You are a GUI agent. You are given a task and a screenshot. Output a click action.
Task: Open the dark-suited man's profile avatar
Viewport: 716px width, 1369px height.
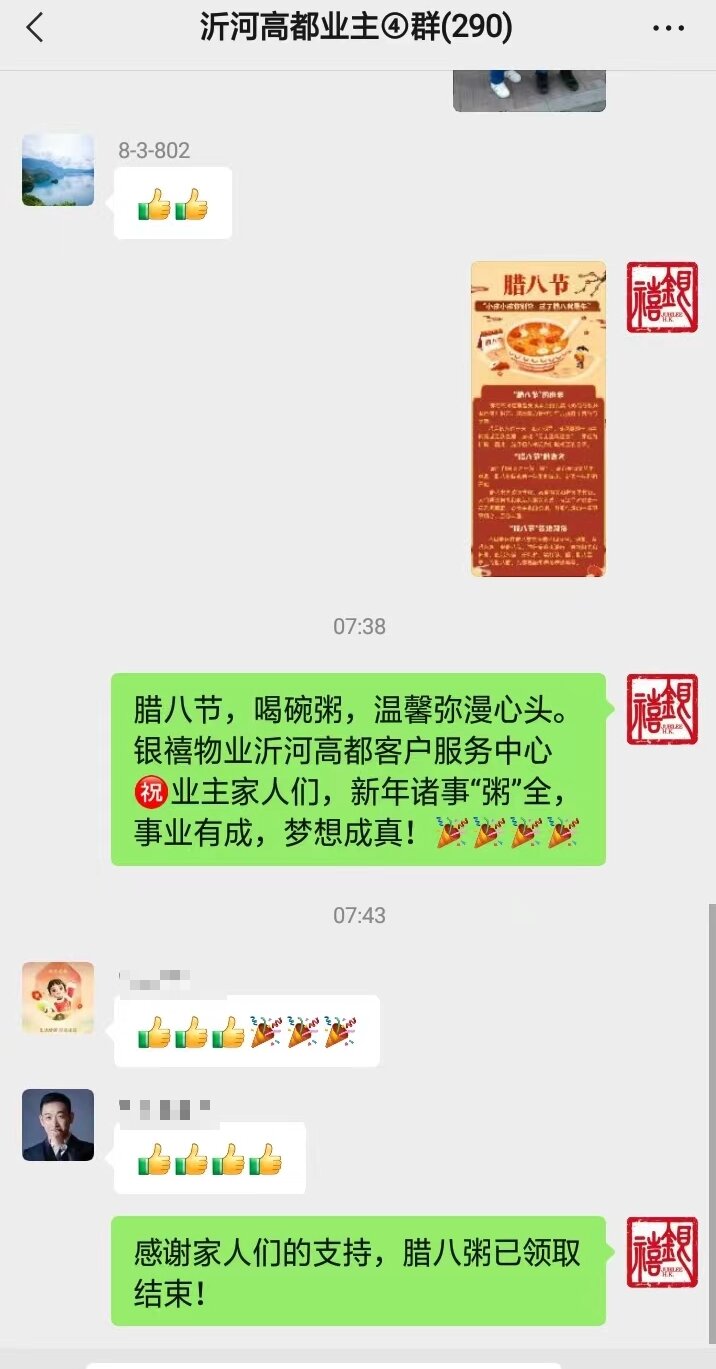[x=58, y=1125]
